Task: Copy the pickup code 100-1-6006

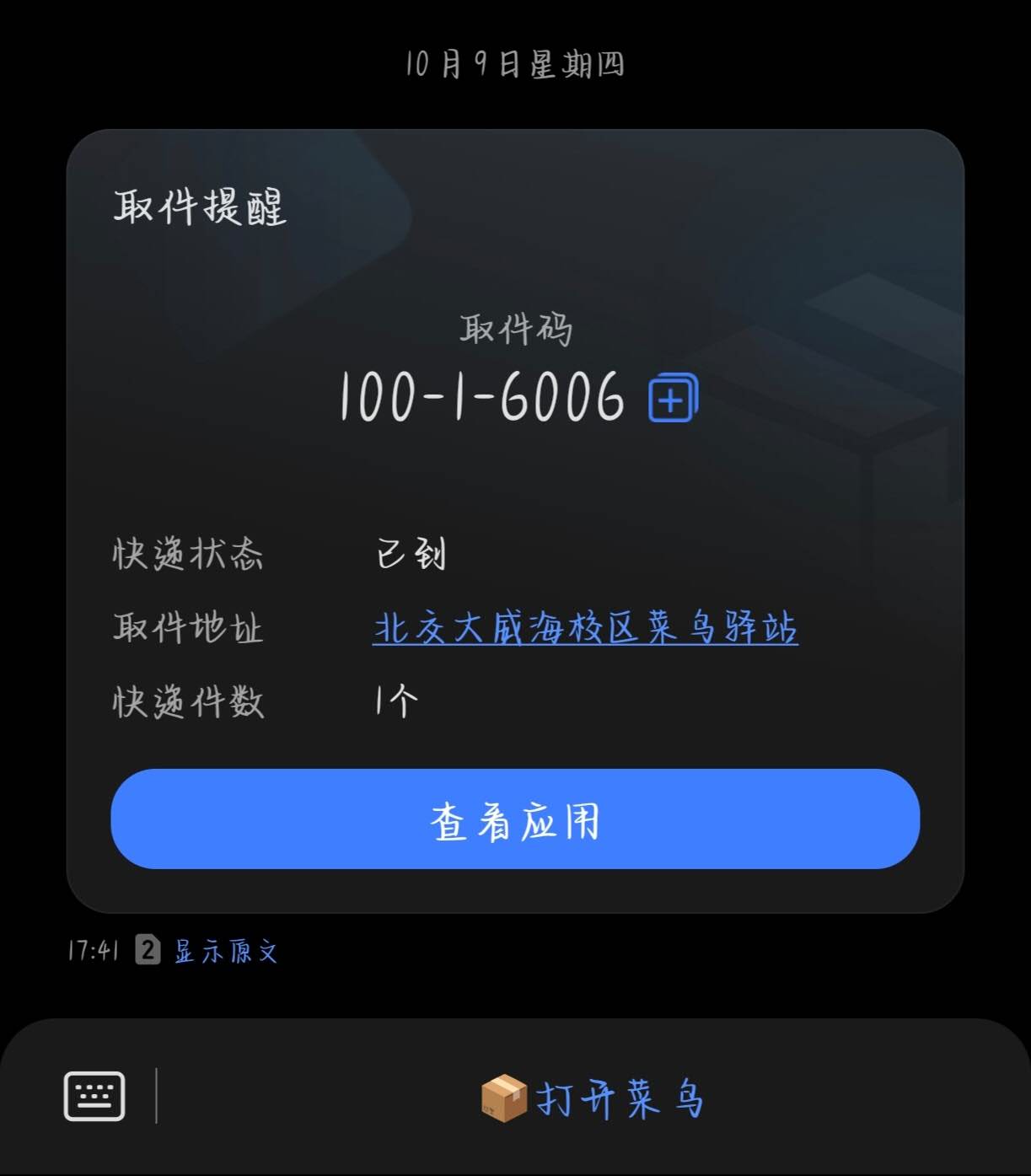Action: (673, 397)
